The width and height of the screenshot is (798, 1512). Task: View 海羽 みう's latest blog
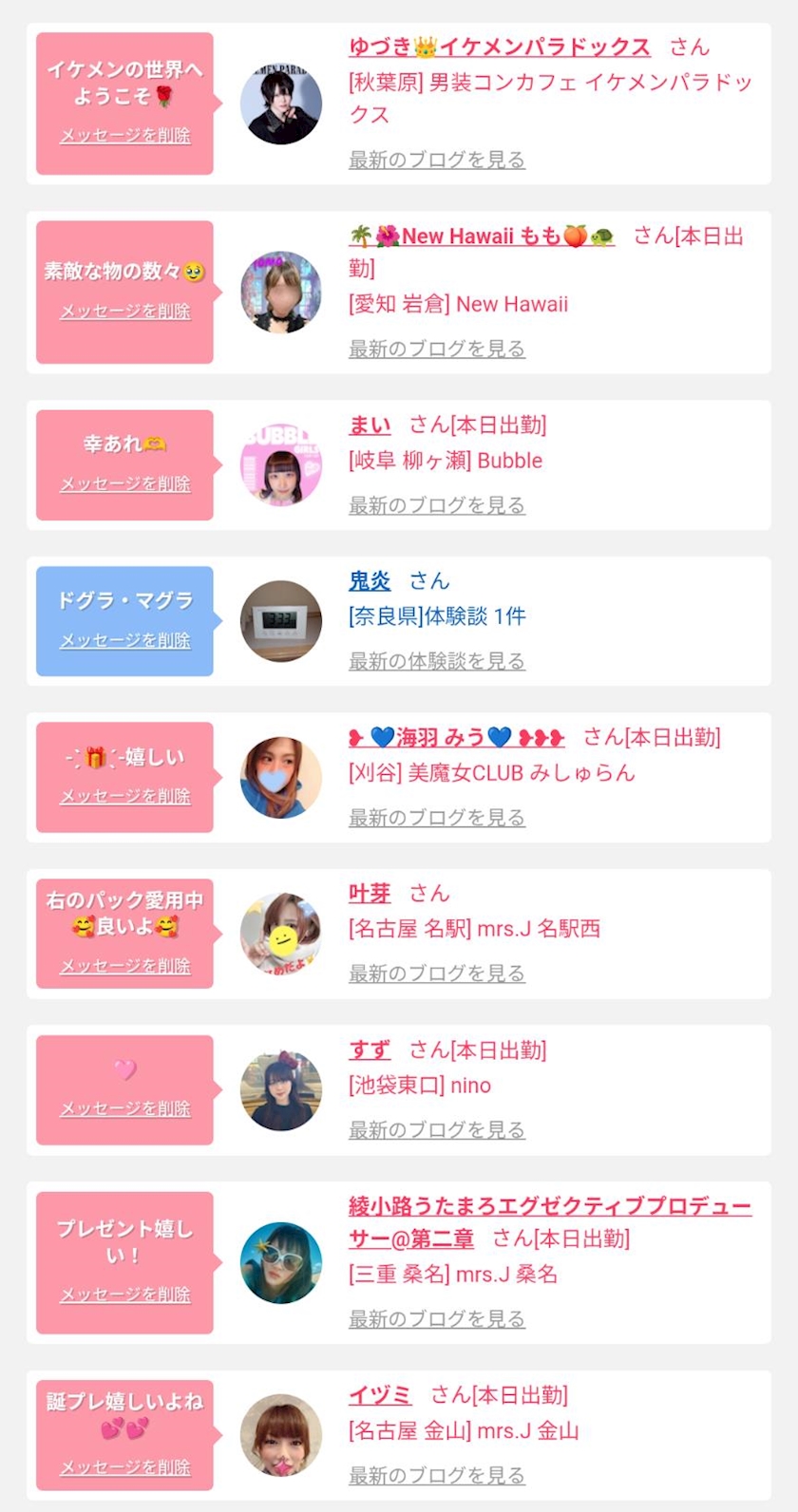tap(436, 818)
